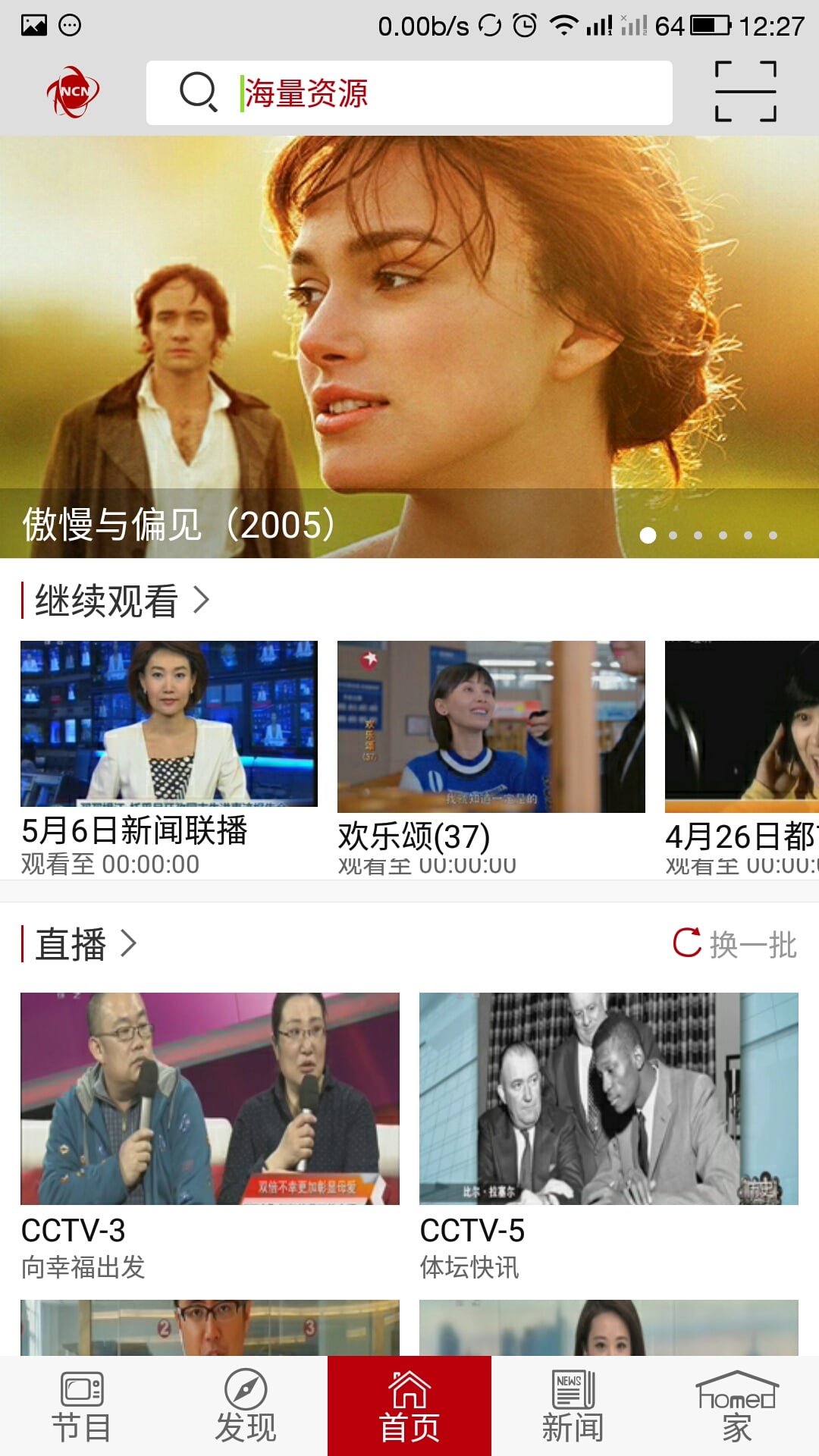819x1456 pixels.
Task: Open 换一批 to refresh live channels
Action: [752, 944]
